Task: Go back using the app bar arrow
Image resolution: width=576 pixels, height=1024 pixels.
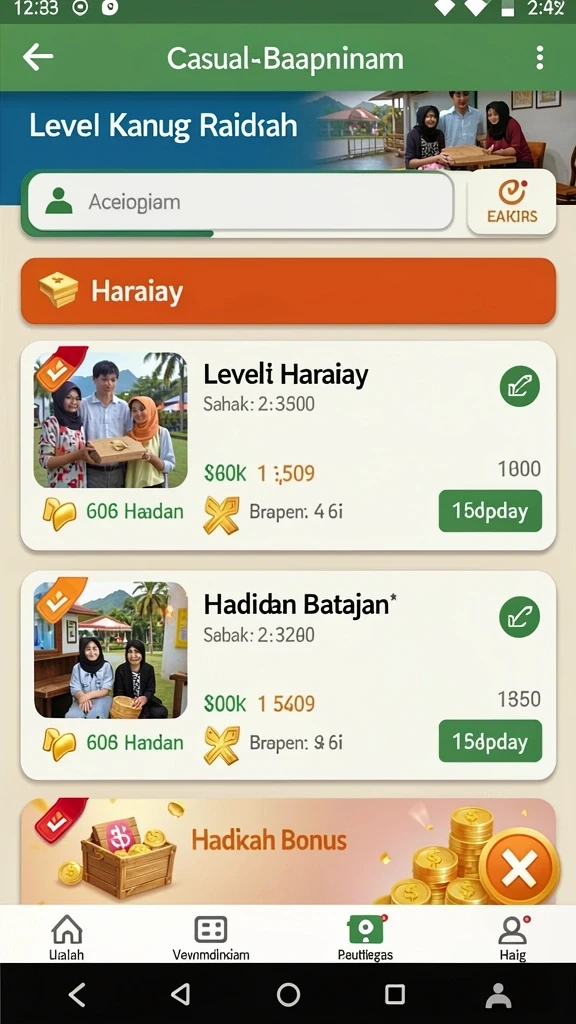Action: point(38,57)
